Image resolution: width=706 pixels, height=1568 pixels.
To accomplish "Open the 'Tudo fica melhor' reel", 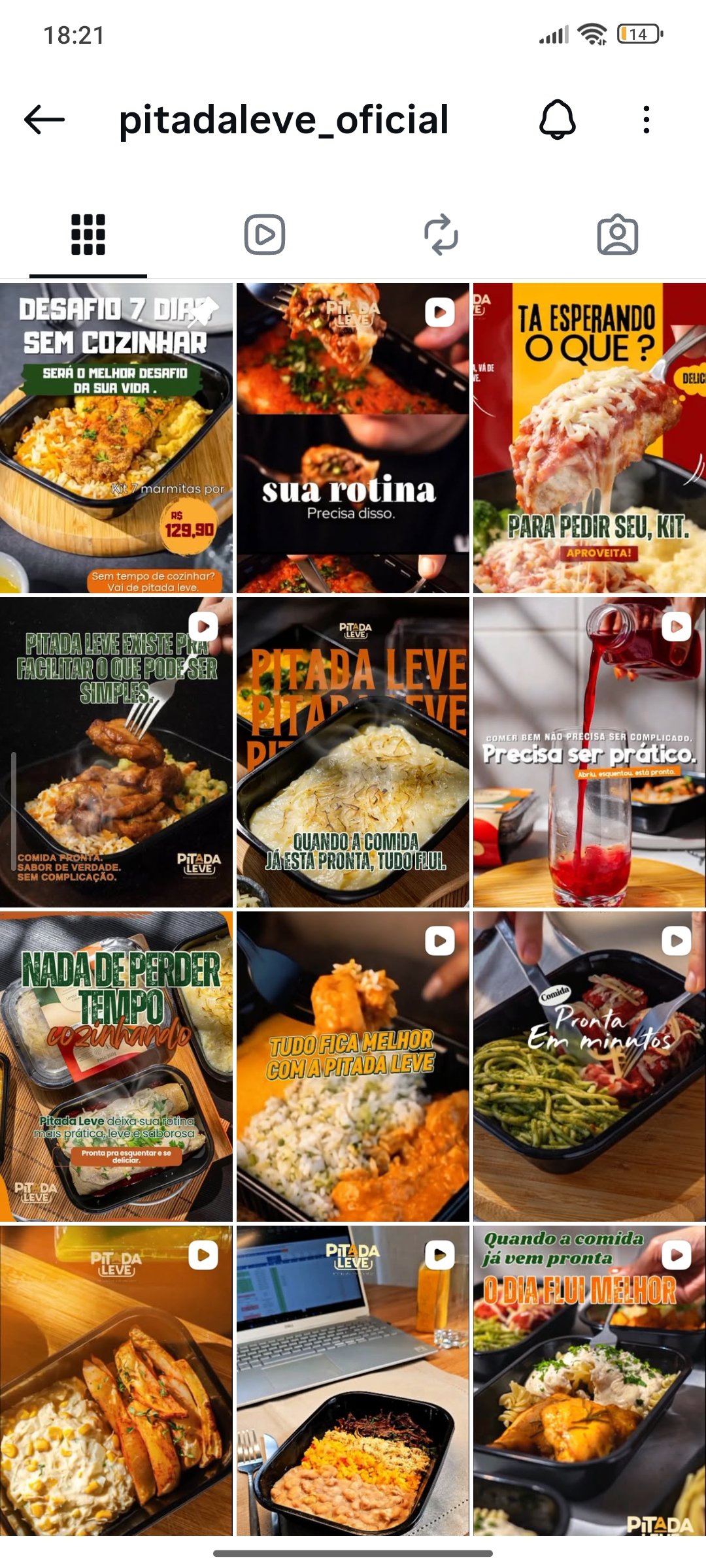I will 353,1067.
